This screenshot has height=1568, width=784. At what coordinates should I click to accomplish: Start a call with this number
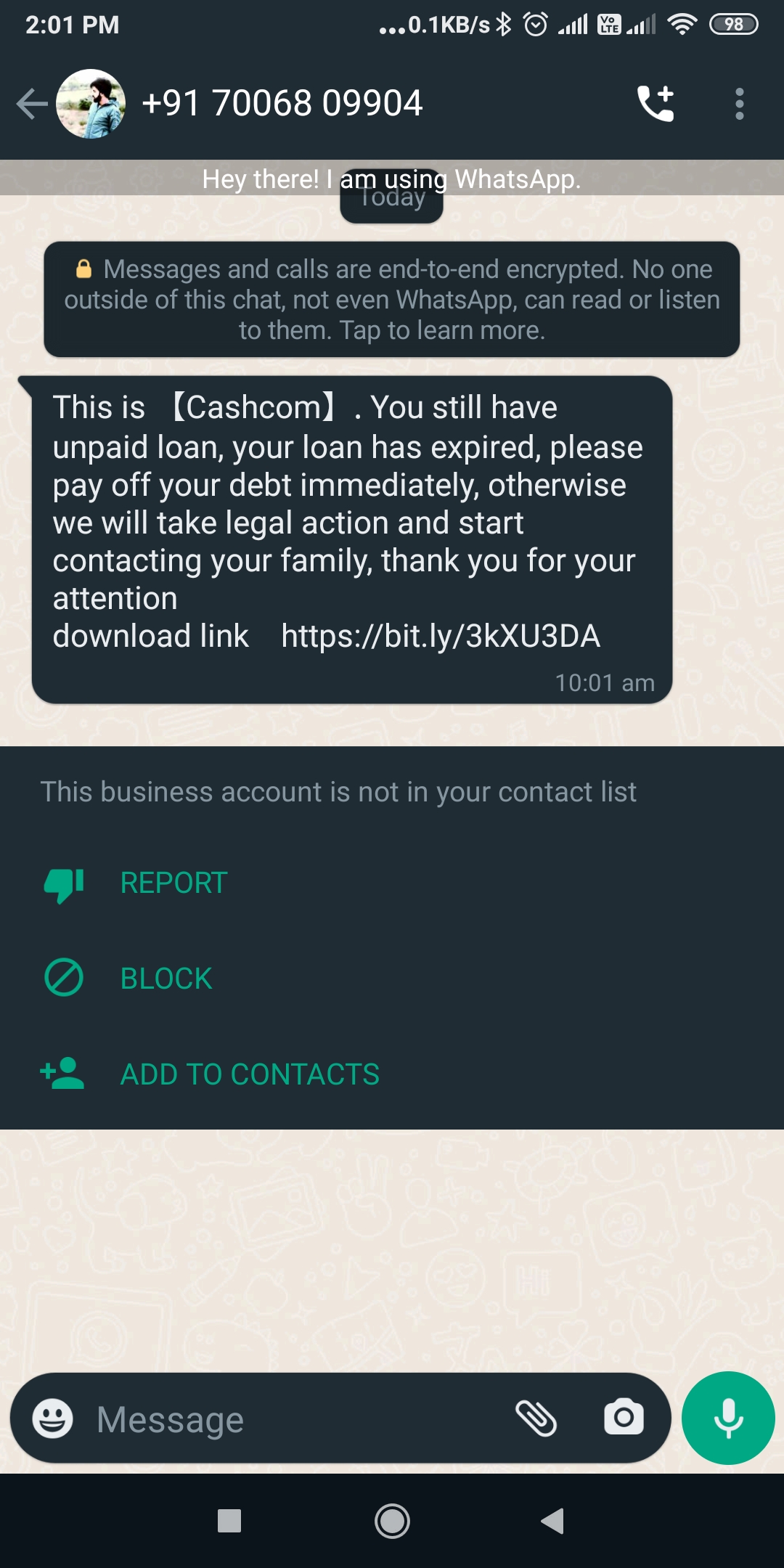(656, 103)
